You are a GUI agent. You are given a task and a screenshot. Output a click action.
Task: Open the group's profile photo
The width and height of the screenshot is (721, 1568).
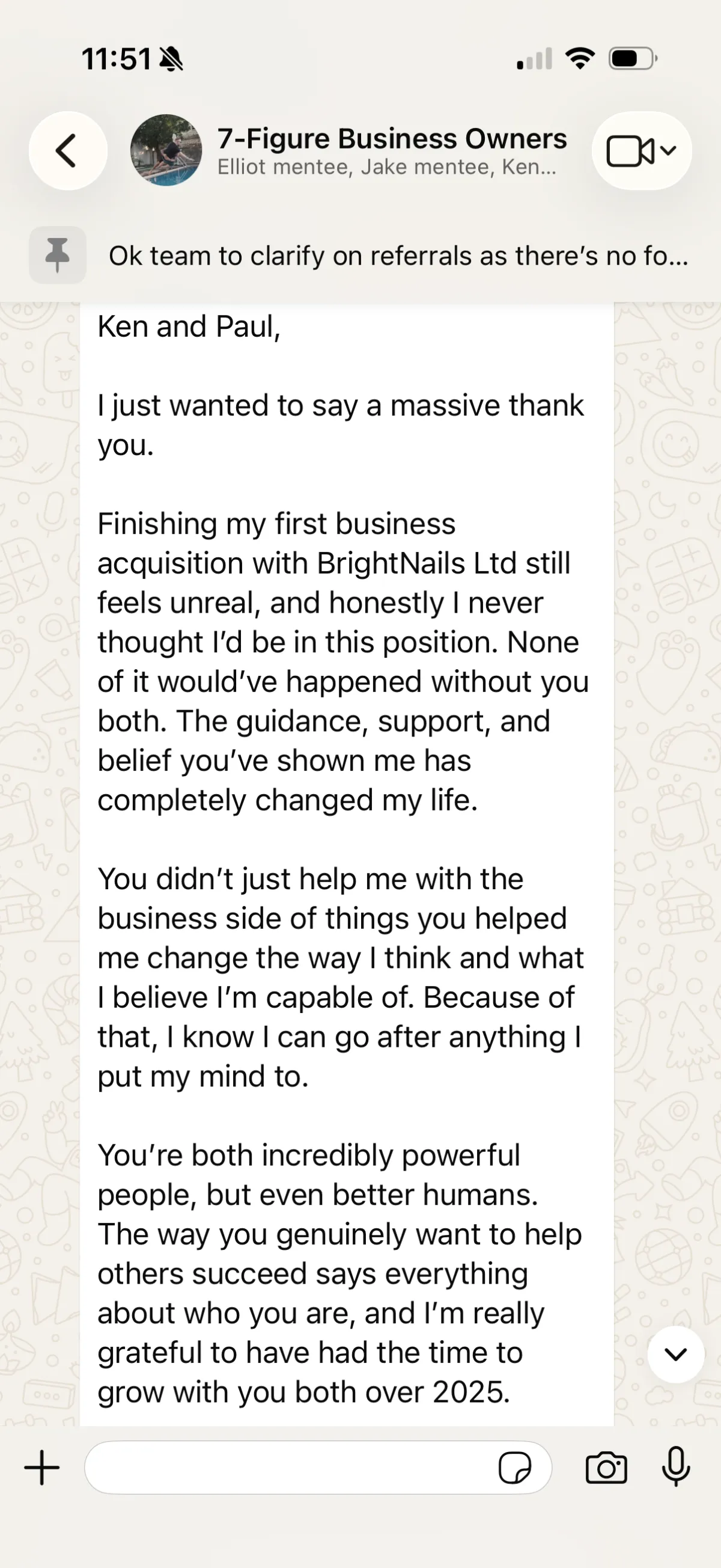[166, 150]
